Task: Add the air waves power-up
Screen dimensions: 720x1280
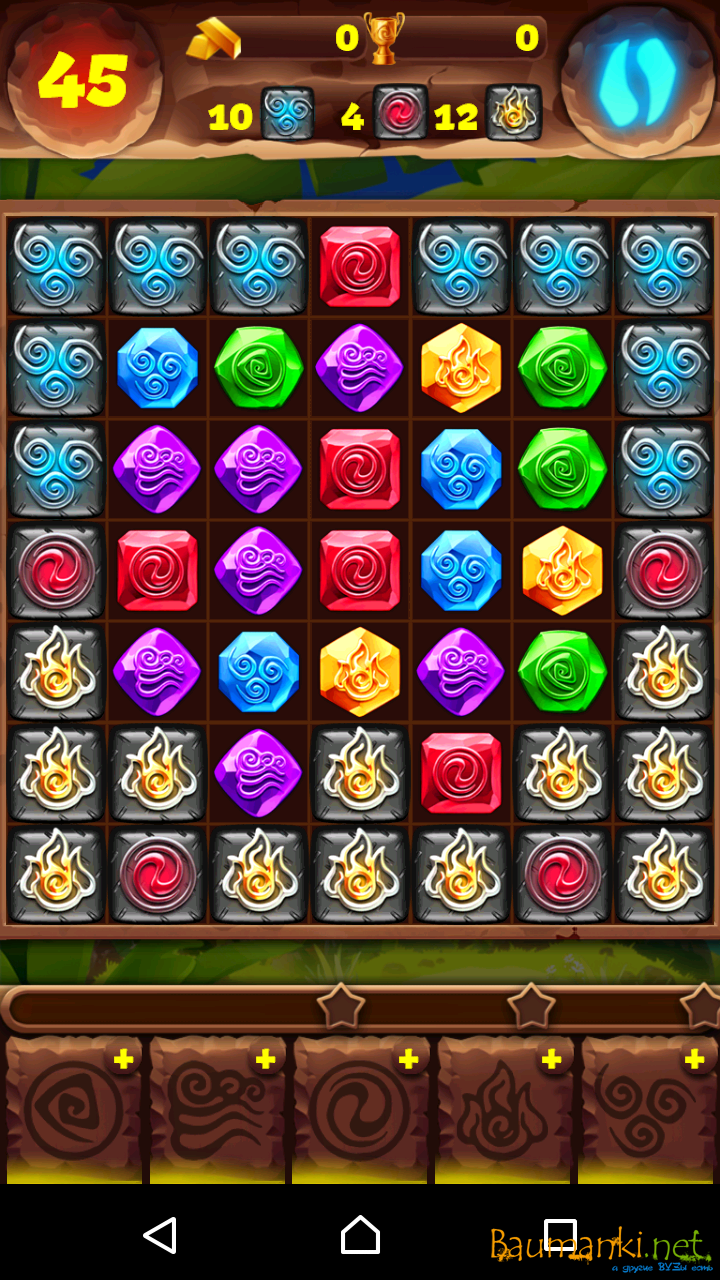Action: click(x=265, y=1060)
